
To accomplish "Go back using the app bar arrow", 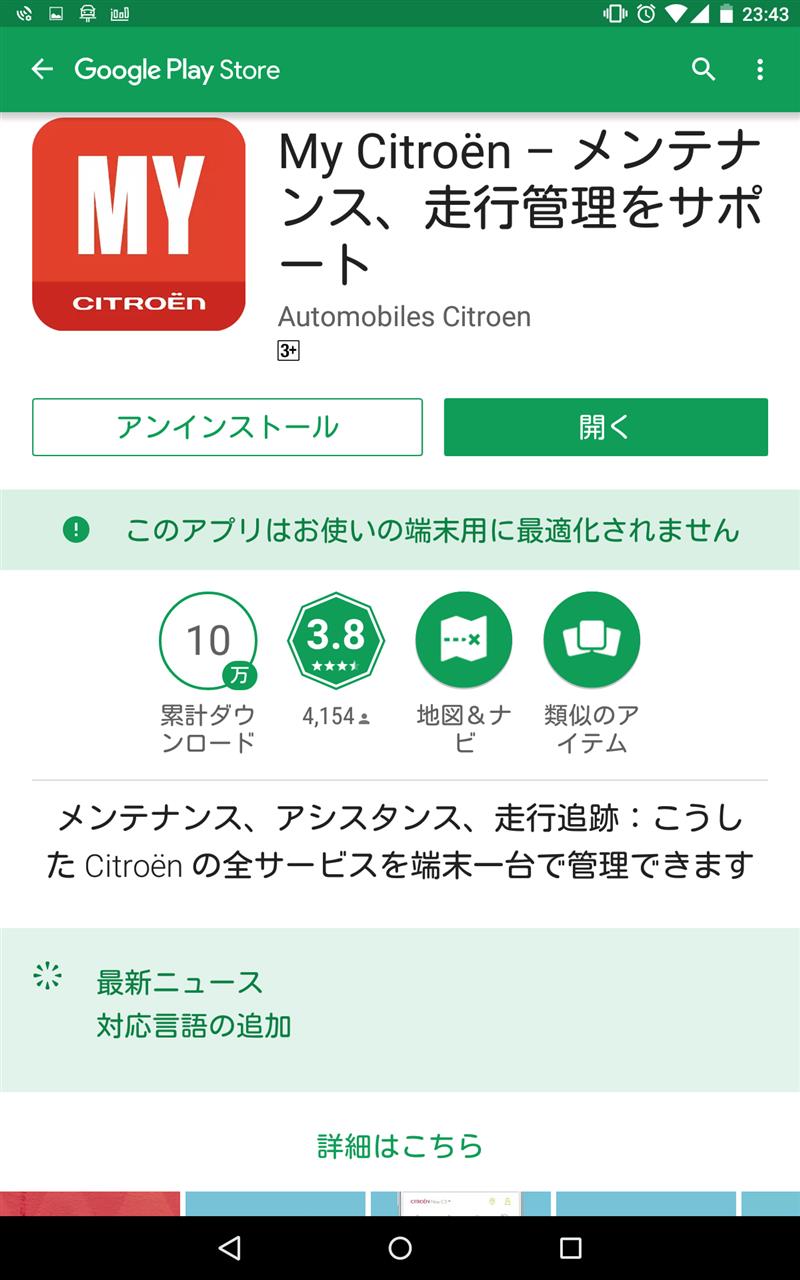I will (42, 69).
